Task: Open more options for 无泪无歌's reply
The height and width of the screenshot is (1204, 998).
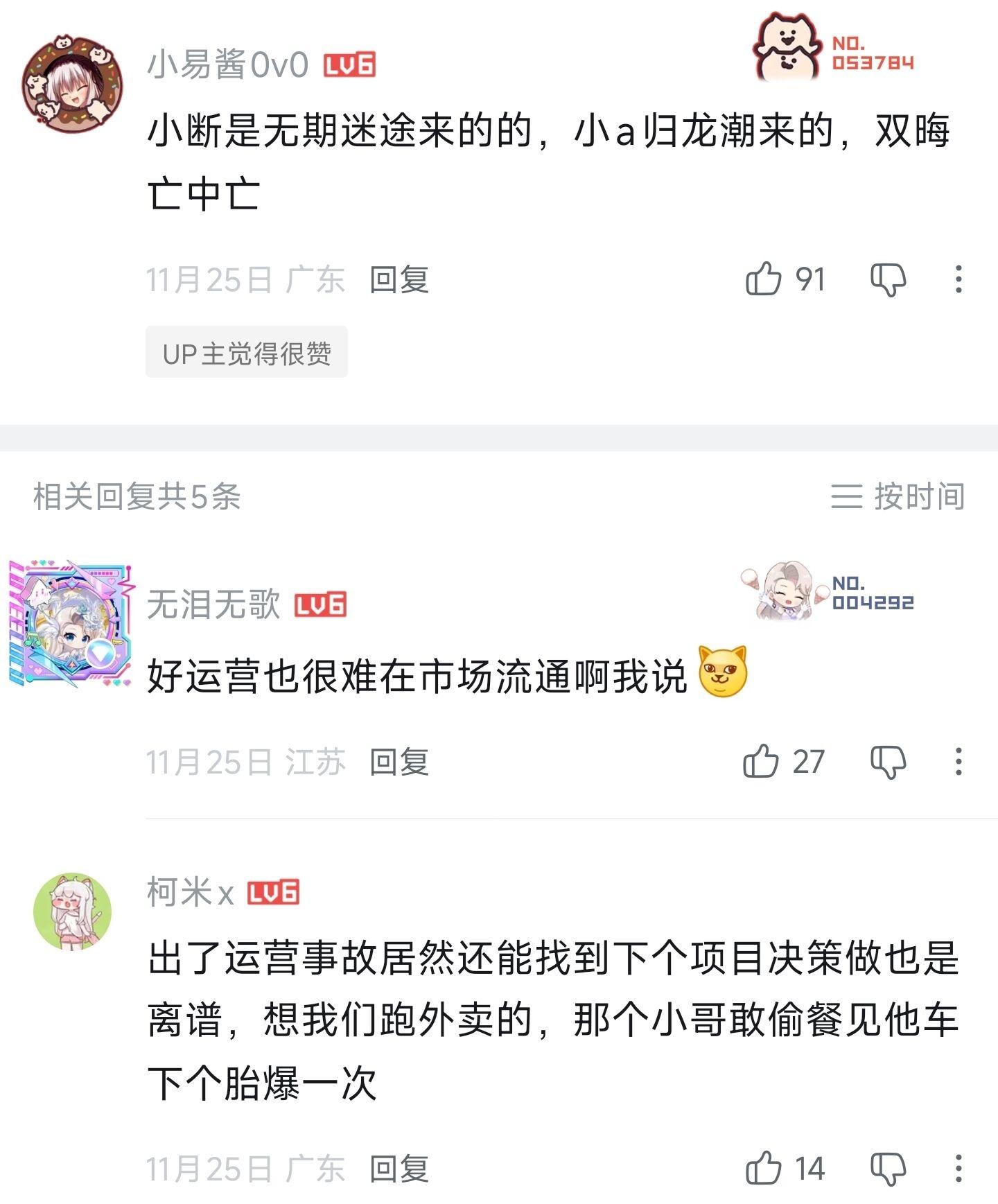Action: pyautogui.click(x=958, y=762)
